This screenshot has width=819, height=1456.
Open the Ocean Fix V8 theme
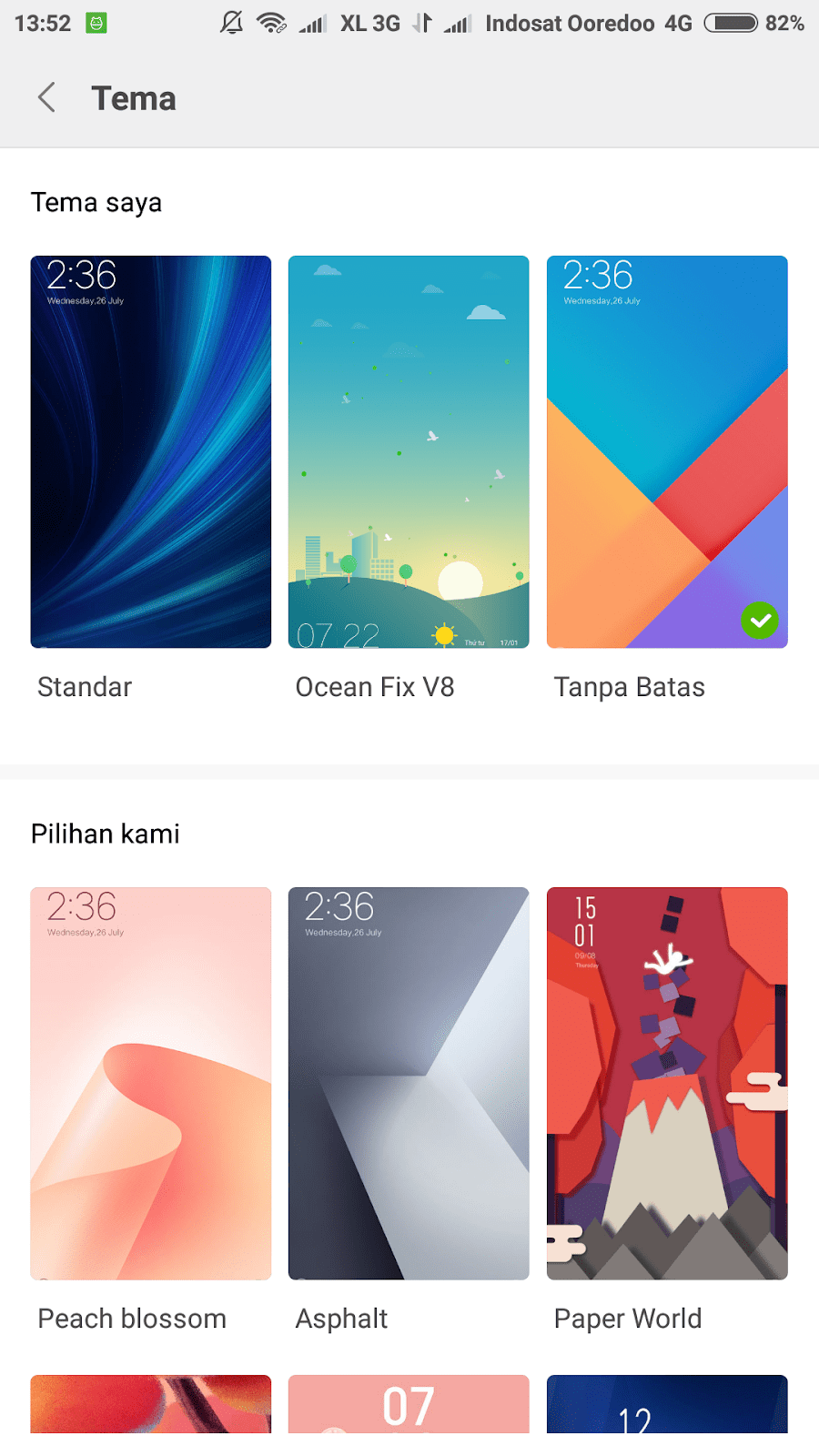[408, 450]
